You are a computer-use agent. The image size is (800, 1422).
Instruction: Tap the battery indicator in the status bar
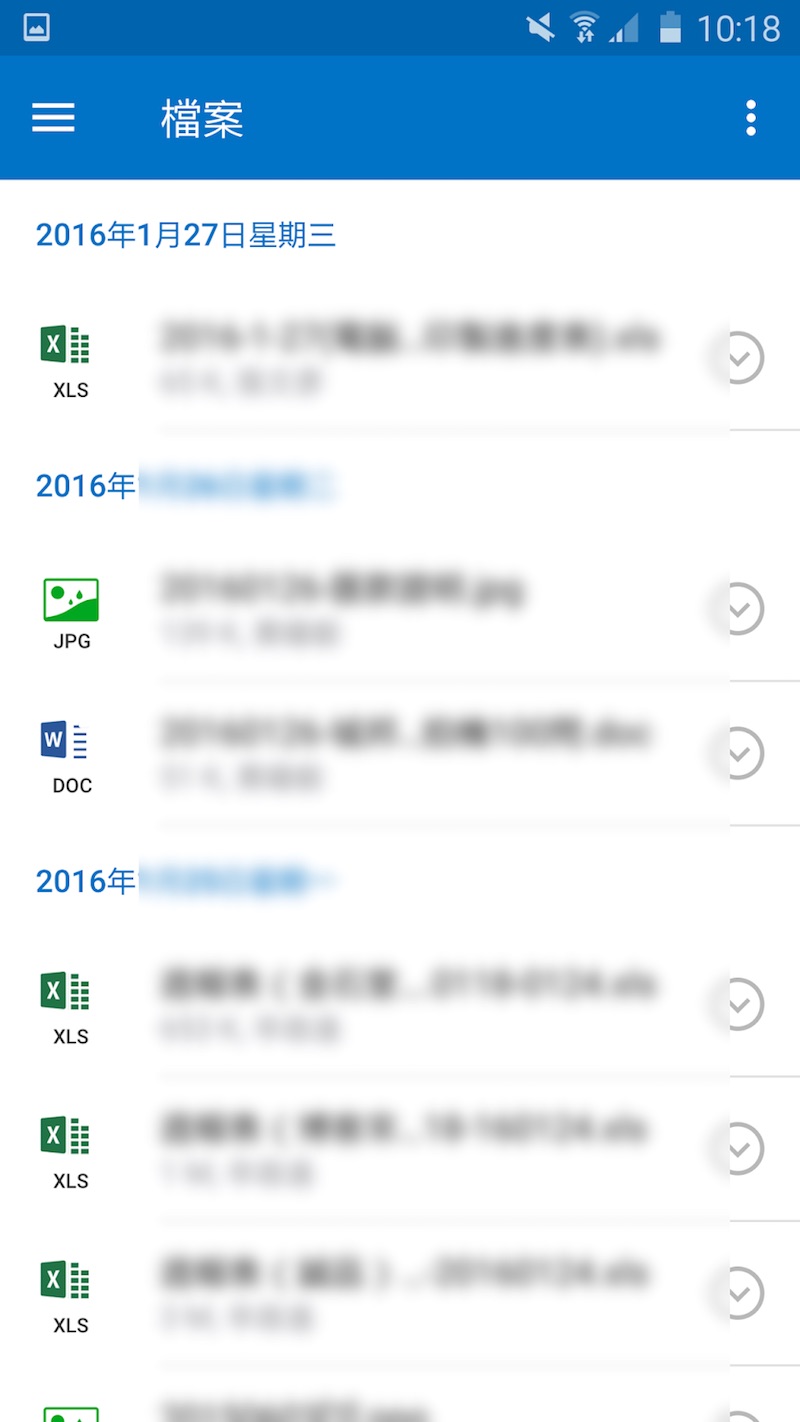tap(672, 27)
